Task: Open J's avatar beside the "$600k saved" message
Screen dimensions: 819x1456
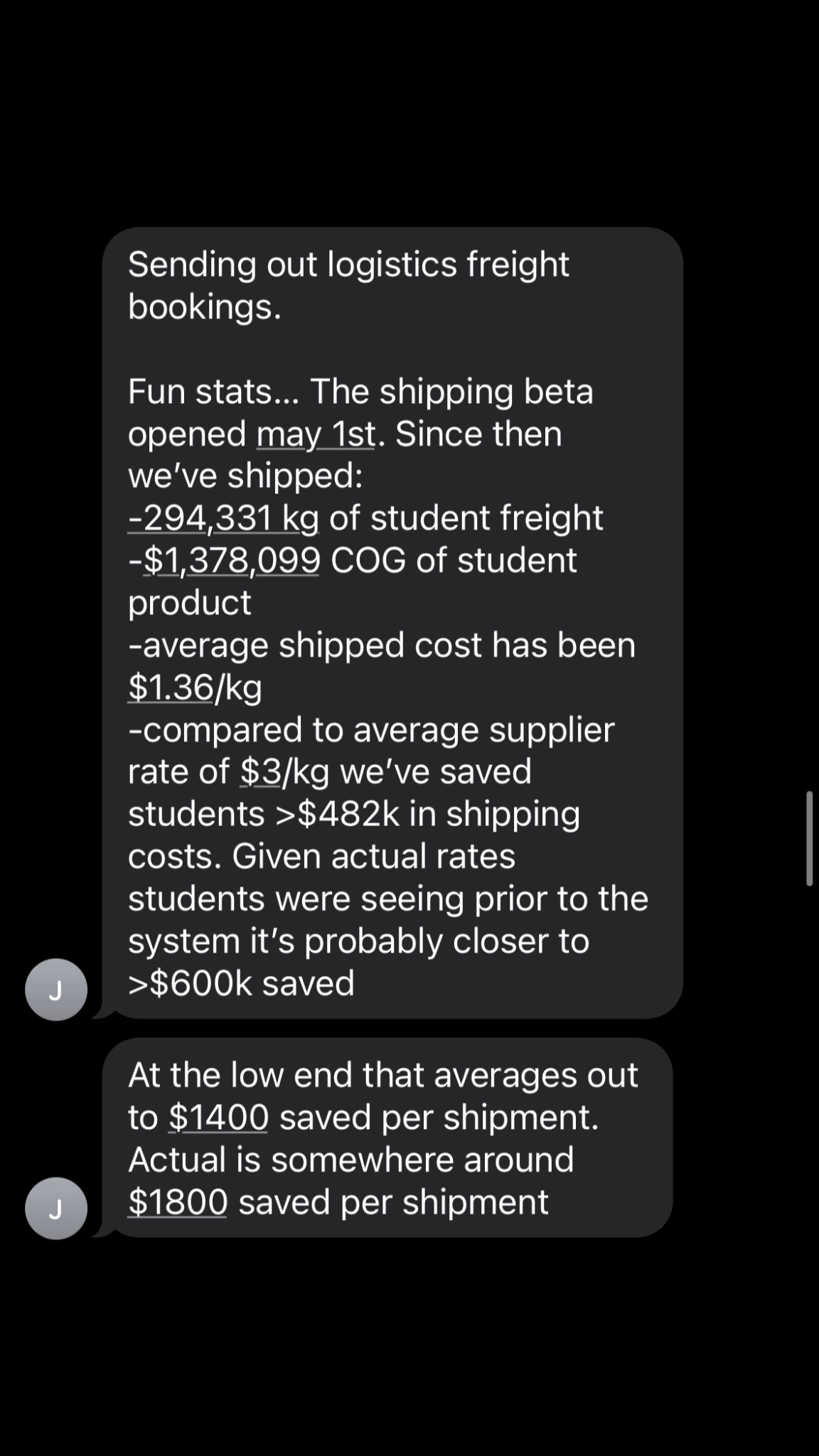Action: [56, 990]
